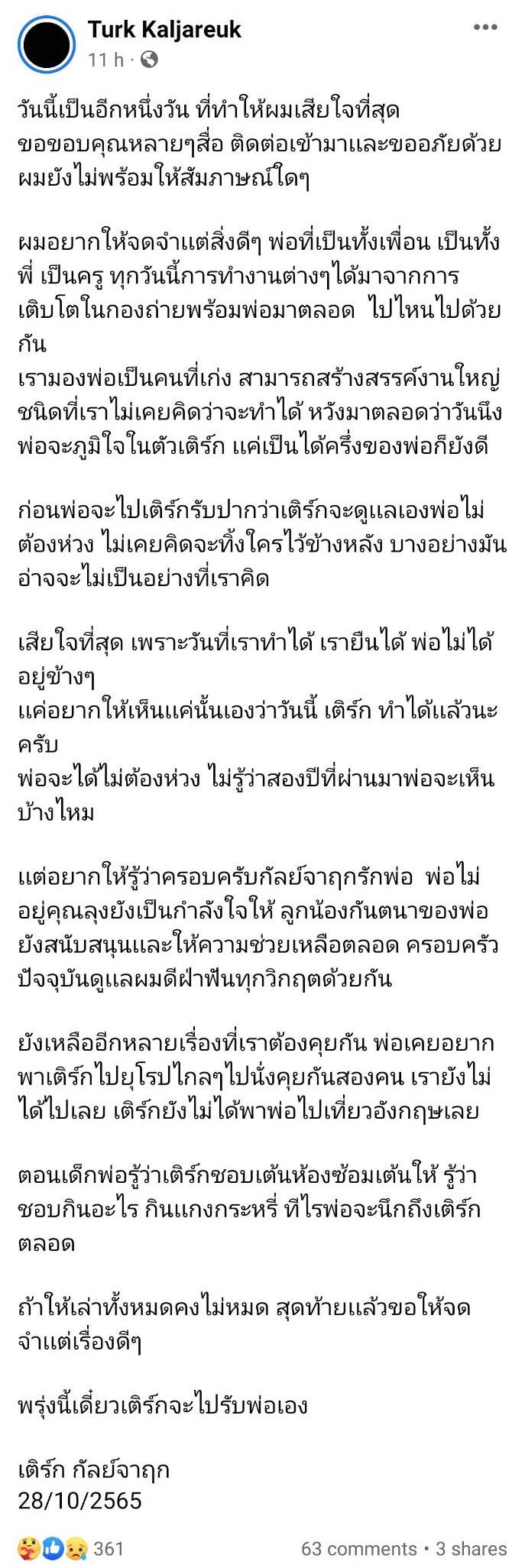Open the 63 comments
The height and width of the screenshot is (1568, 525).
pos(358,1549)
